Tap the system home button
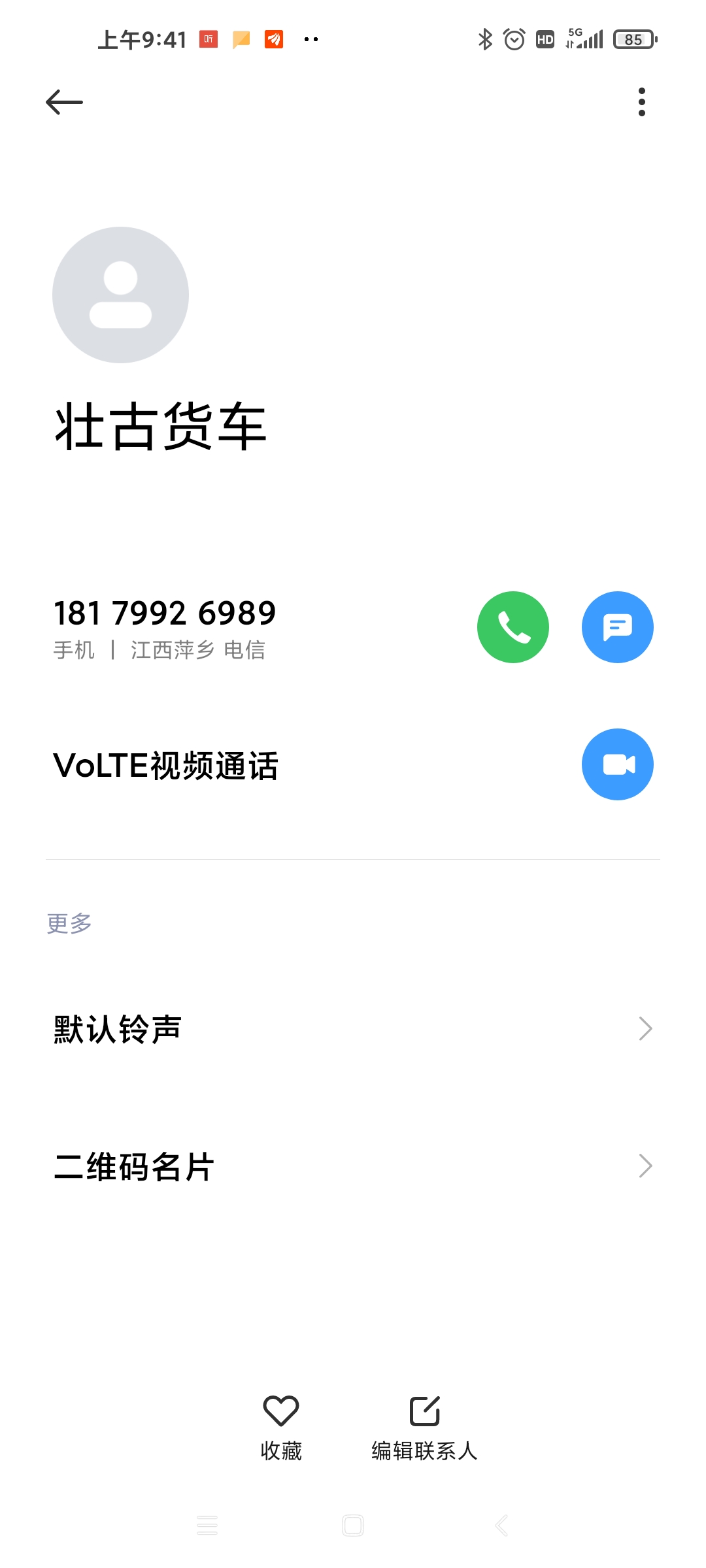Image resolution: width=706 pixels, height=1568 pixels. (353, 1526)
